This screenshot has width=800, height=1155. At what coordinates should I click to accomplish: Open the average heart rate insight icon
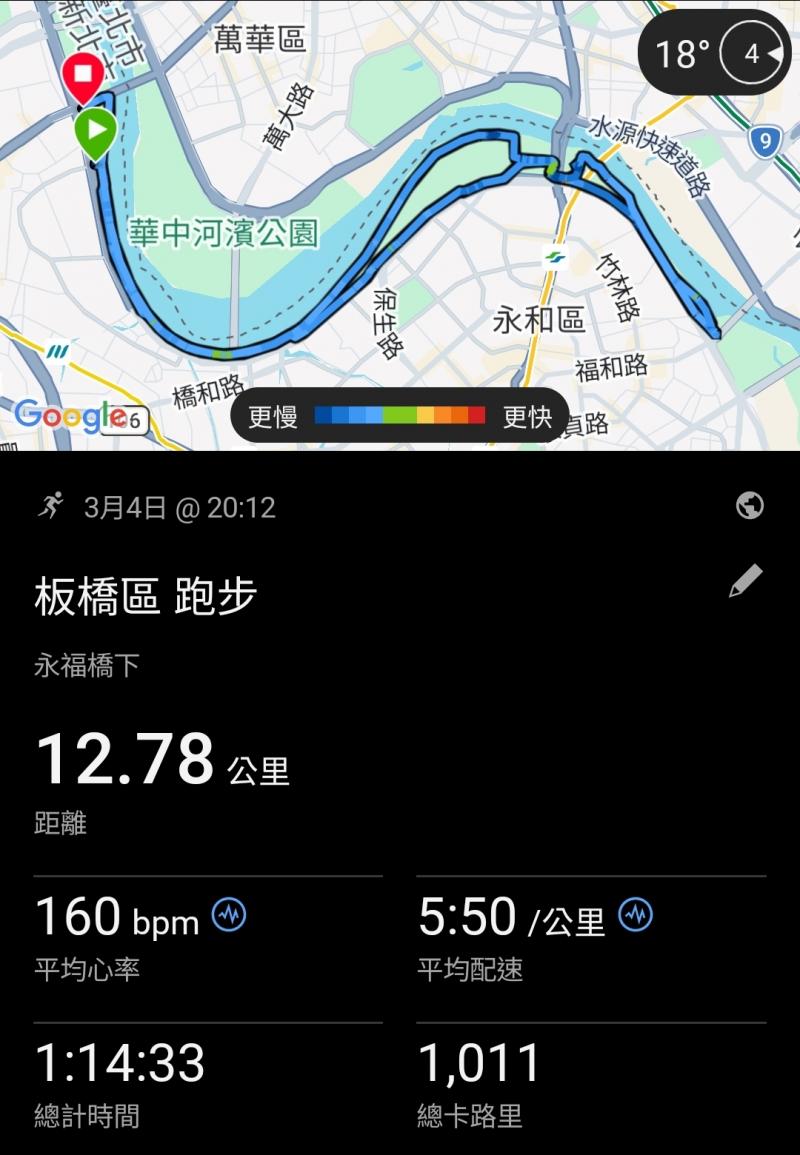(x=229, y=914)
